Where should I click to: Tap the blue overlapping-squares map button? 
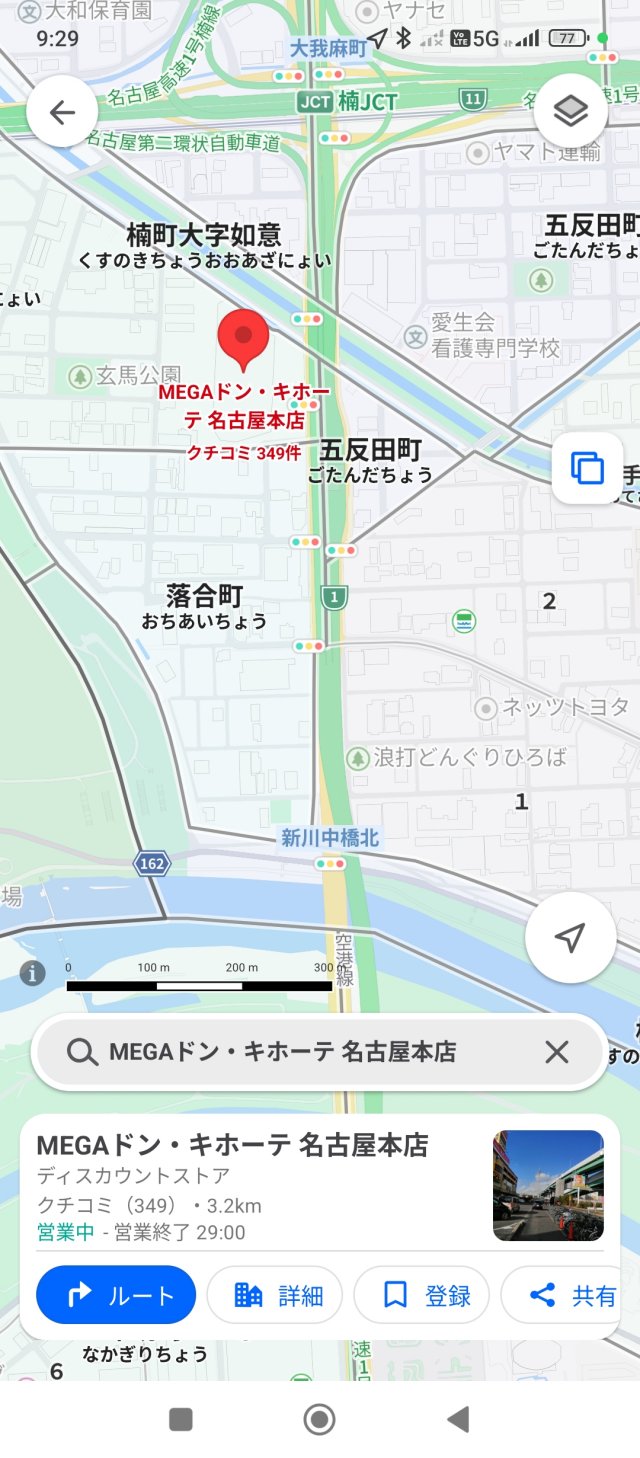(587, 468)
